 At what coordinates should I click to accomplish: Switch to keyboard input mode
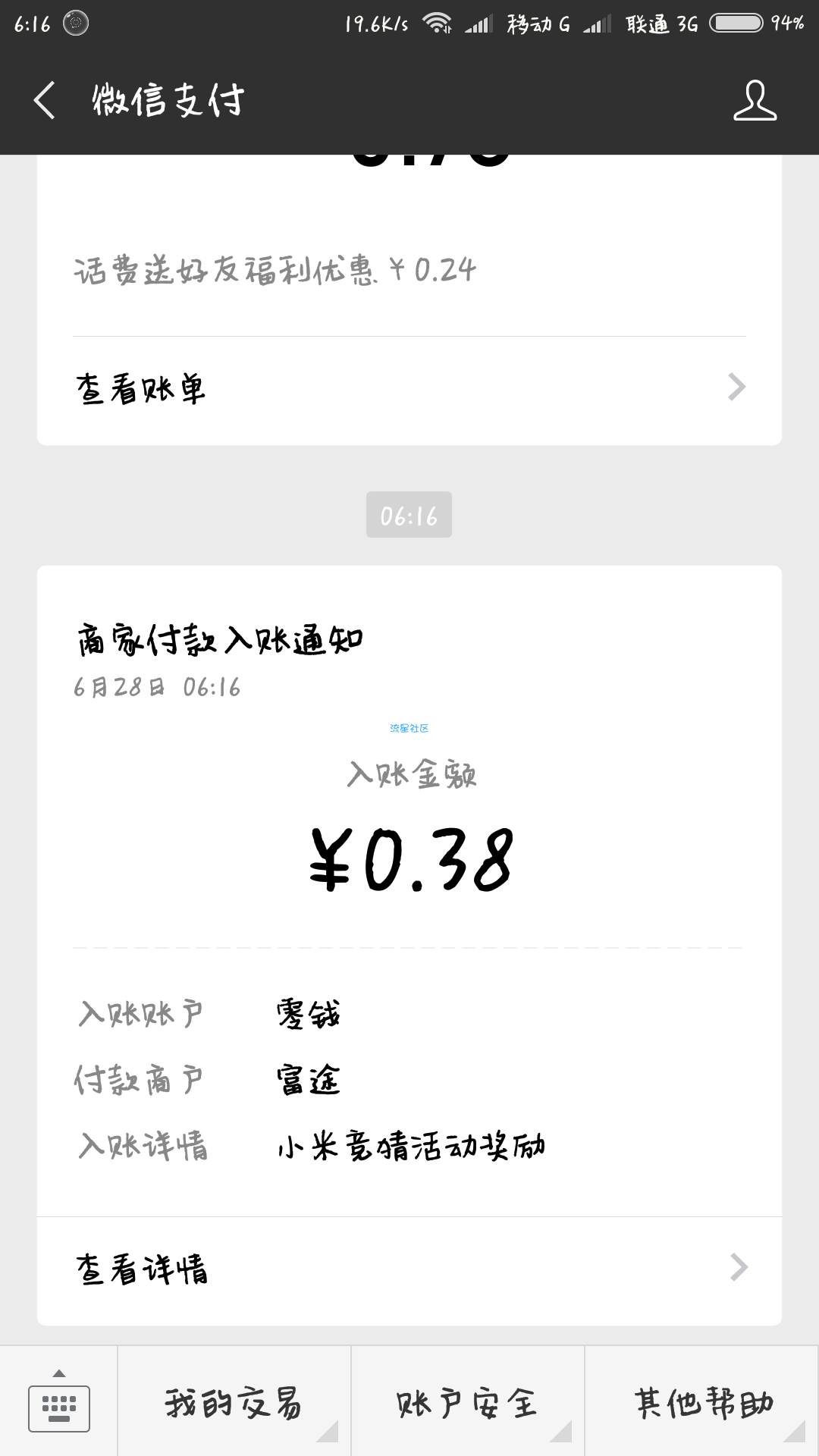point(59,1401)
